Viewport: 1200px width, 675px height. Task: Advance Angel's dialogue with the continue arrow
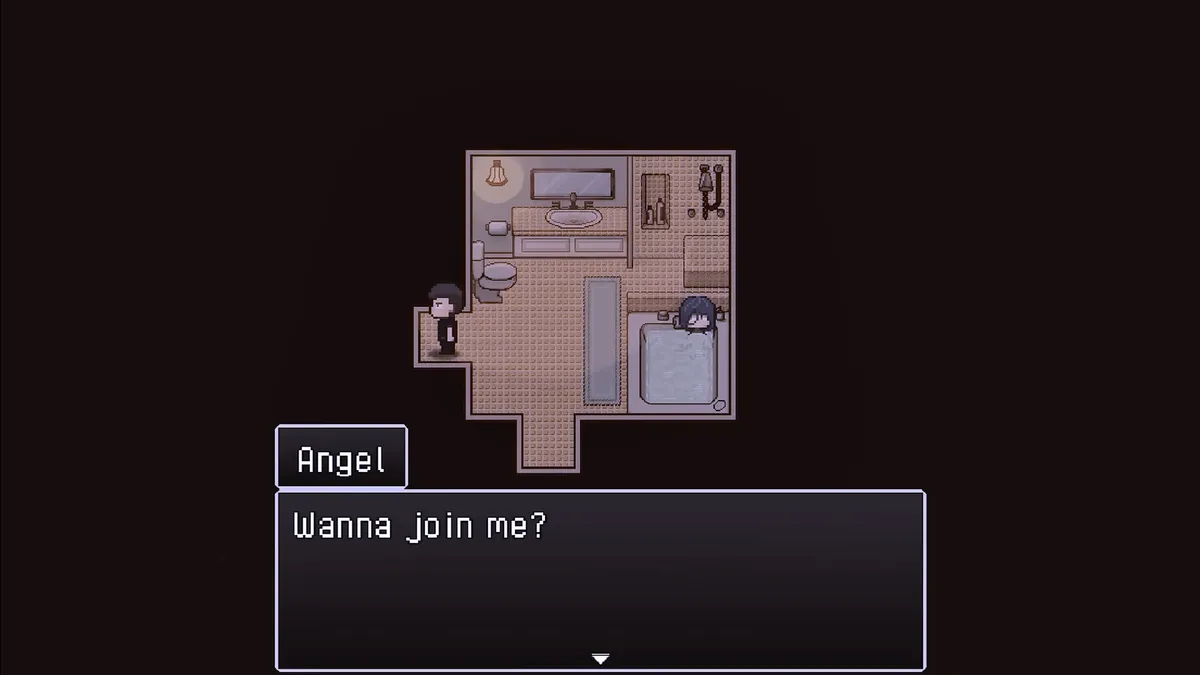(x=600, y=659)
